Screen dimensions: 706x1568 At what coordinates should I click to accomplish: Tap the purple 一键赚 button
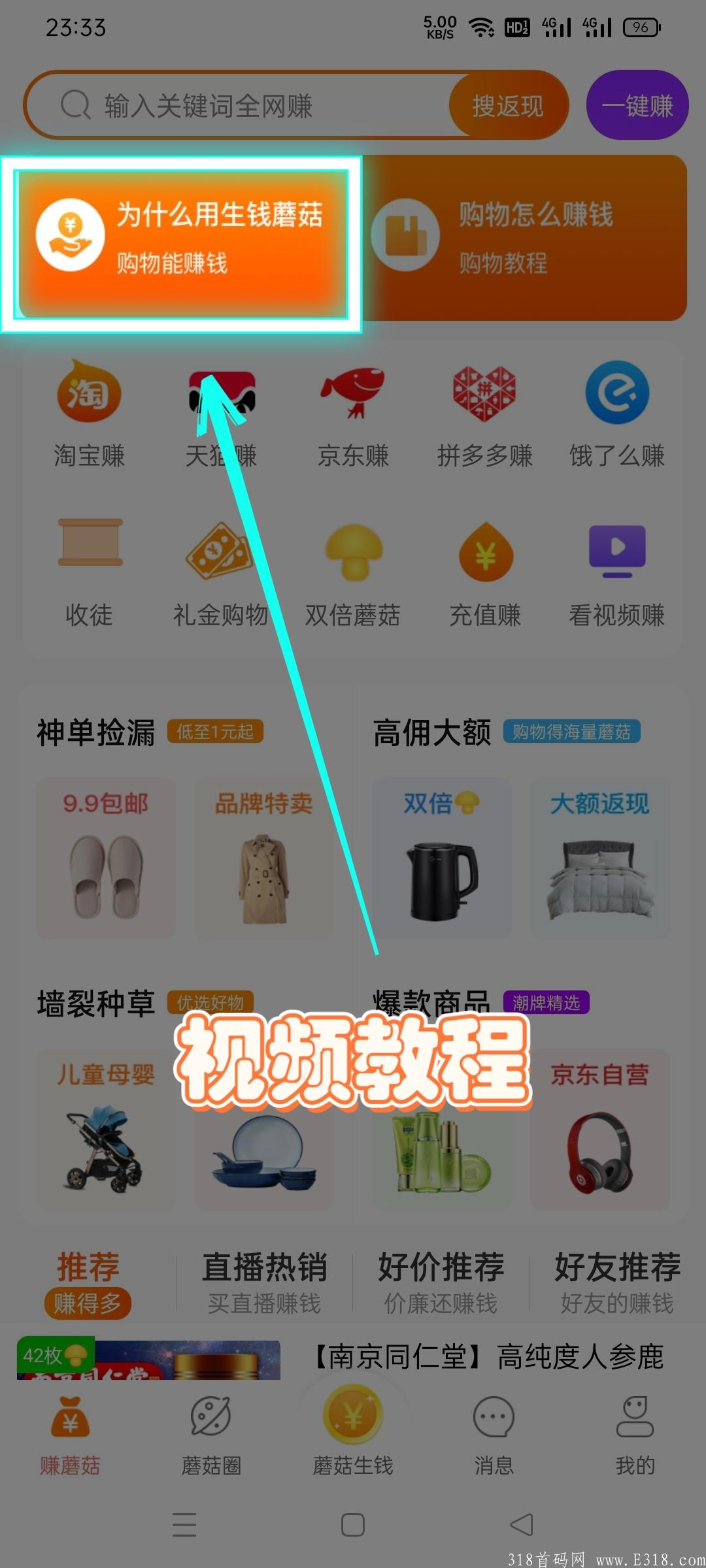point(637,106)
